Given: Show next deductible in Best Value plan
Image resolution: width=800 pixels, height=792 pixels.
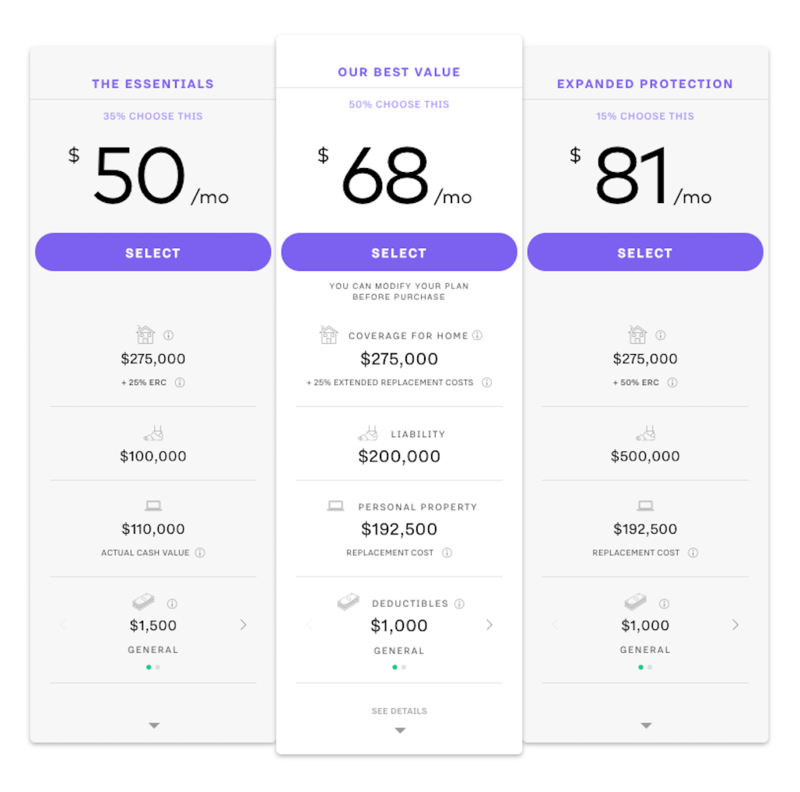Looking at the screenshot, I should (x=489, y=625).
